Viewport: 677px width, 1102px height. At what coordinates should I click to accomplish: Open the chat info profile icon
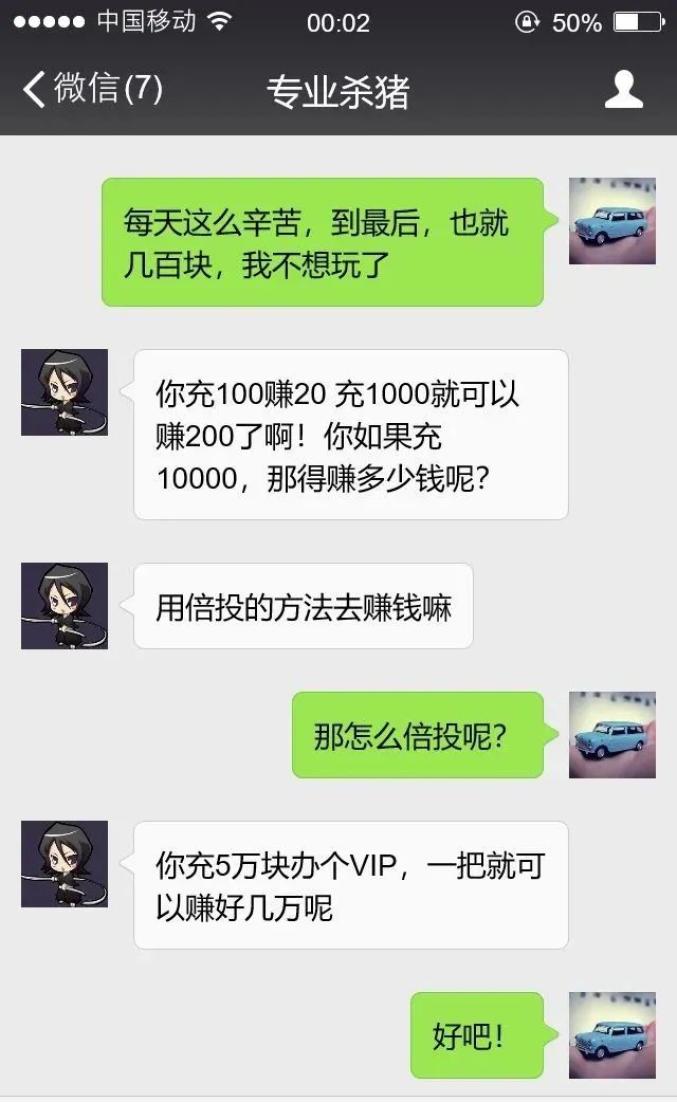[x=623, y=89]
